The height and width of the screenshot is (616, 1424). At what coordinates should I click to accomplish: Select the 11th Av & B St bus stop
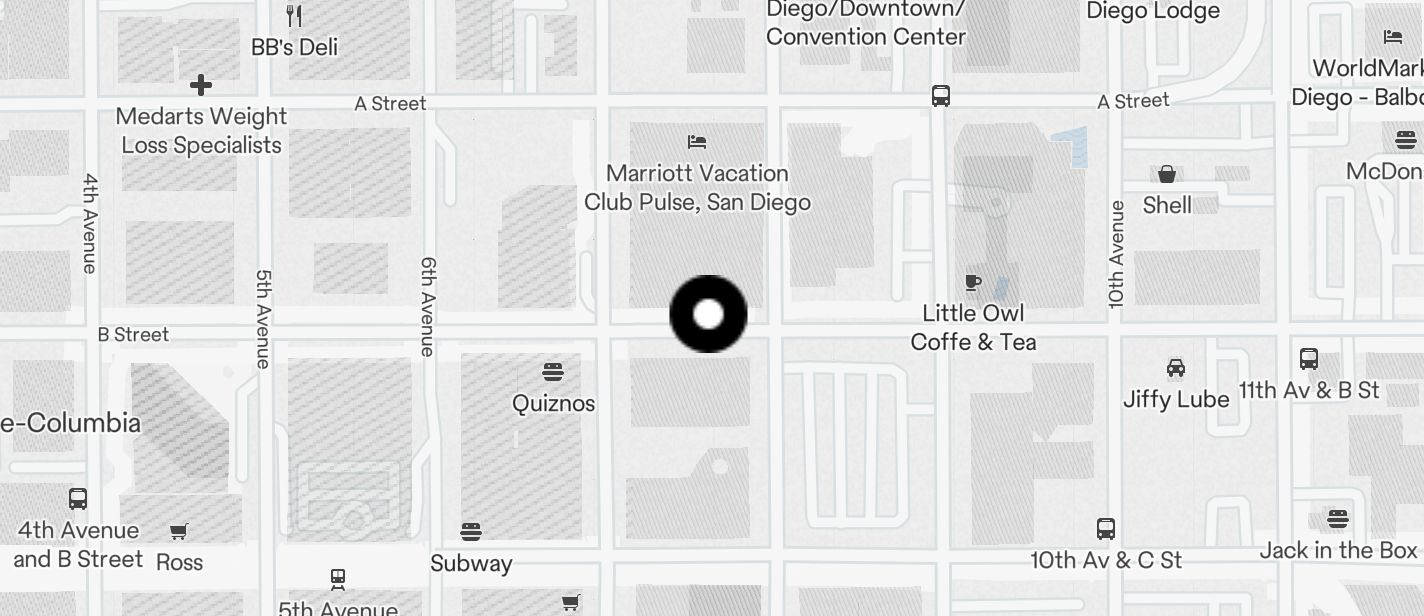coord(1309,358)
